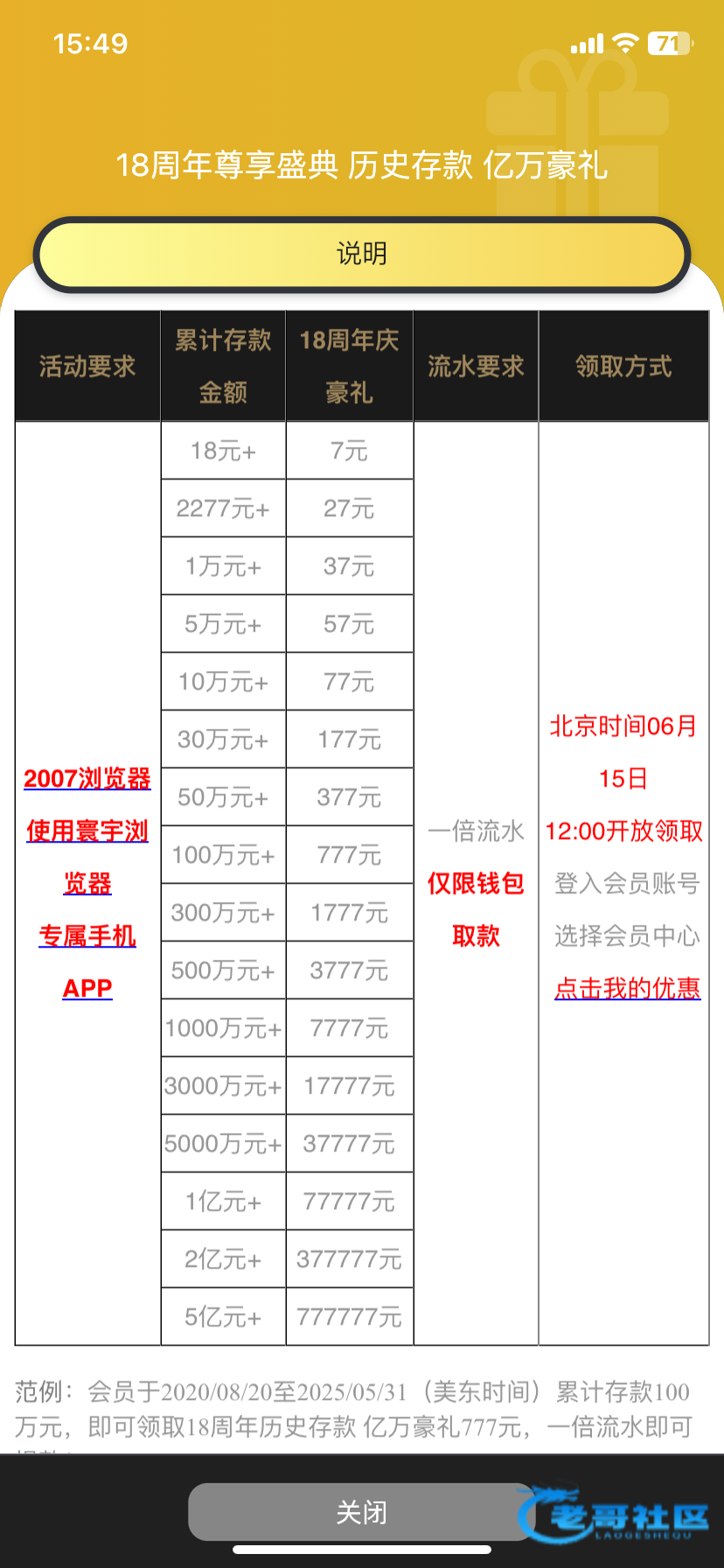Open the 2007浏览器 专属手机APP link

(x=87, y=883)
